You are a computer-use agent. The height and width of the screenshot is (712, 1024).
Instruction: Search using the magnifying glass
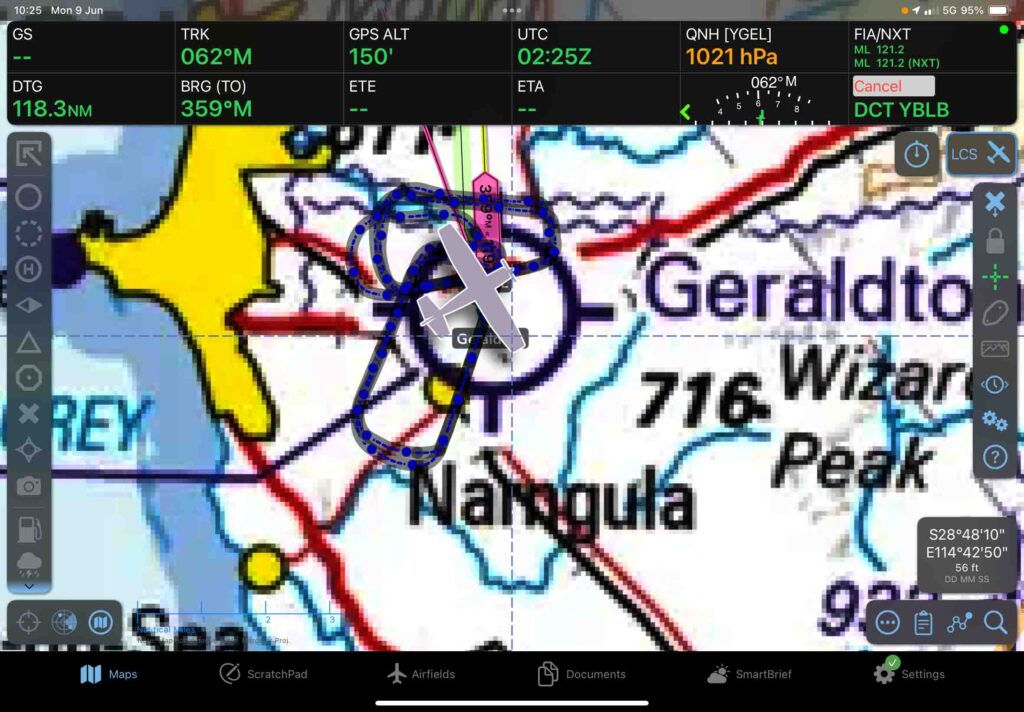click(995, 623)
